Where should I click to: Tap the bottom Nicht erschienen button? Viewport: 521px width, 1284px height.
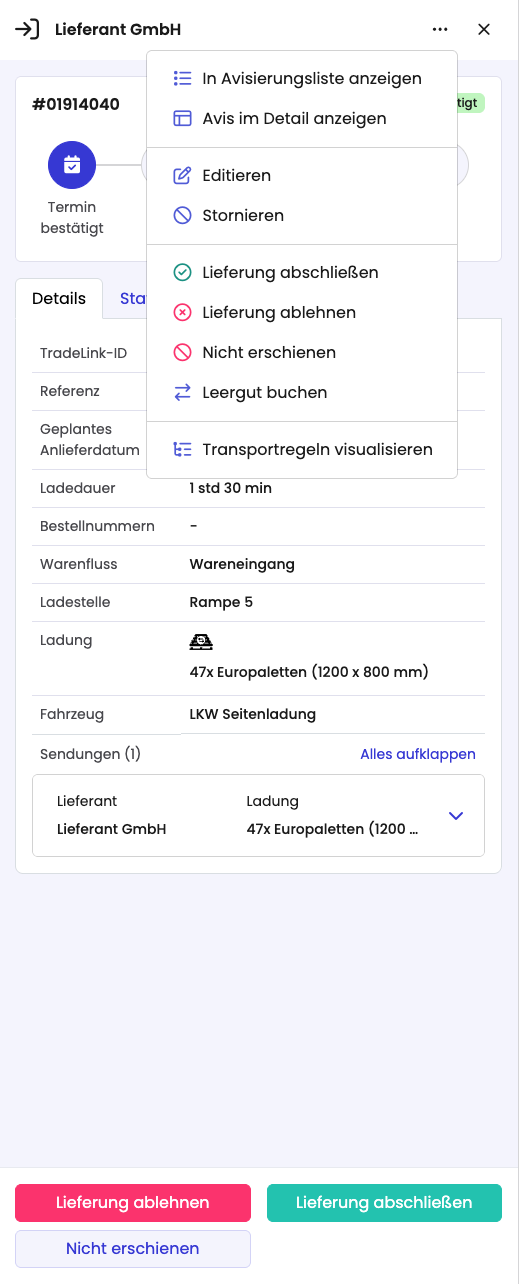pos(133,1248)
